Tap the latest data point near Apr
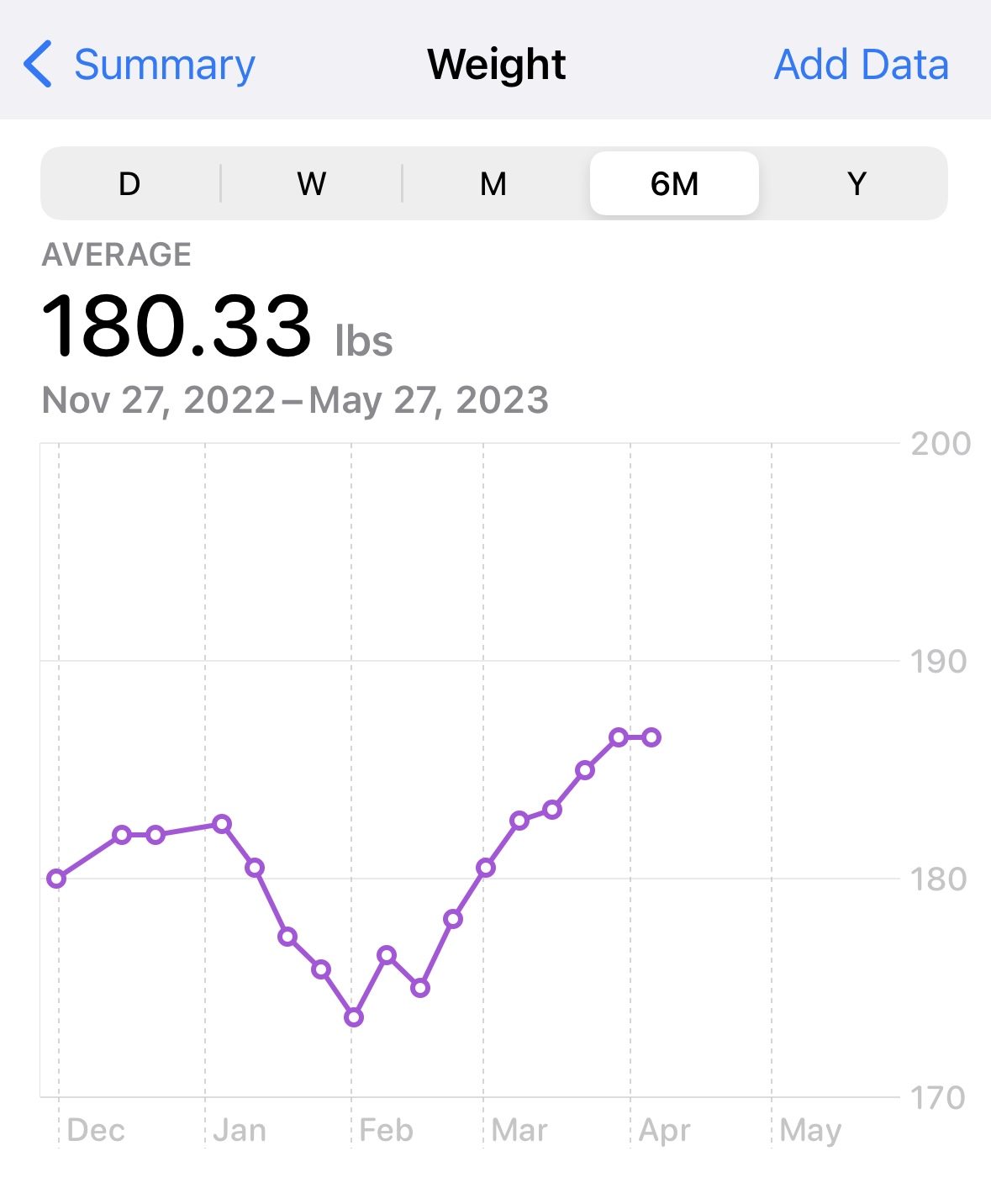 (651, 737)
